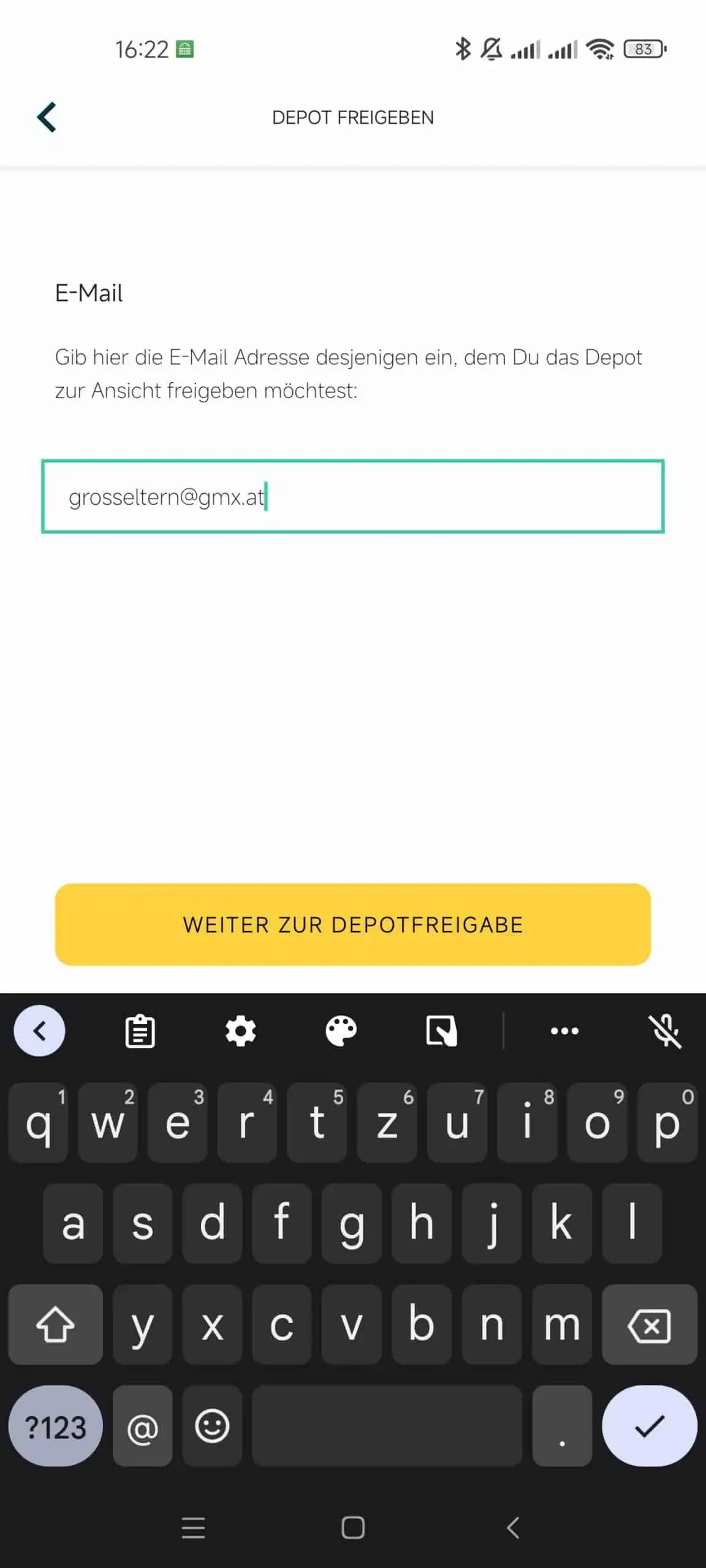This screenshot has width=706, height=1568.
Task: Tap the shift key
Action: 56,1324
